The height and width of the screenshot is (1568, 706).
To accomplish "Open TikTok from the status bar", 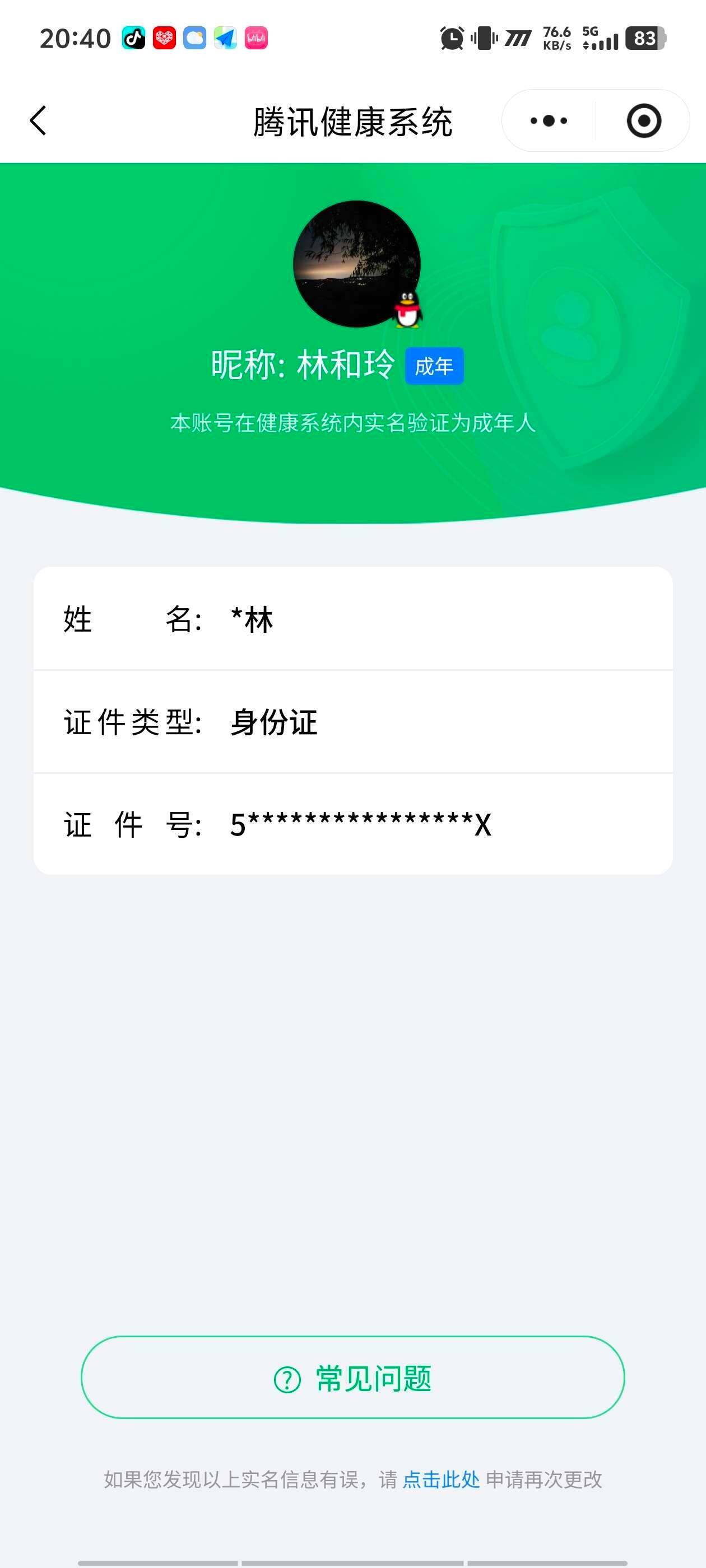I will 133,38.
